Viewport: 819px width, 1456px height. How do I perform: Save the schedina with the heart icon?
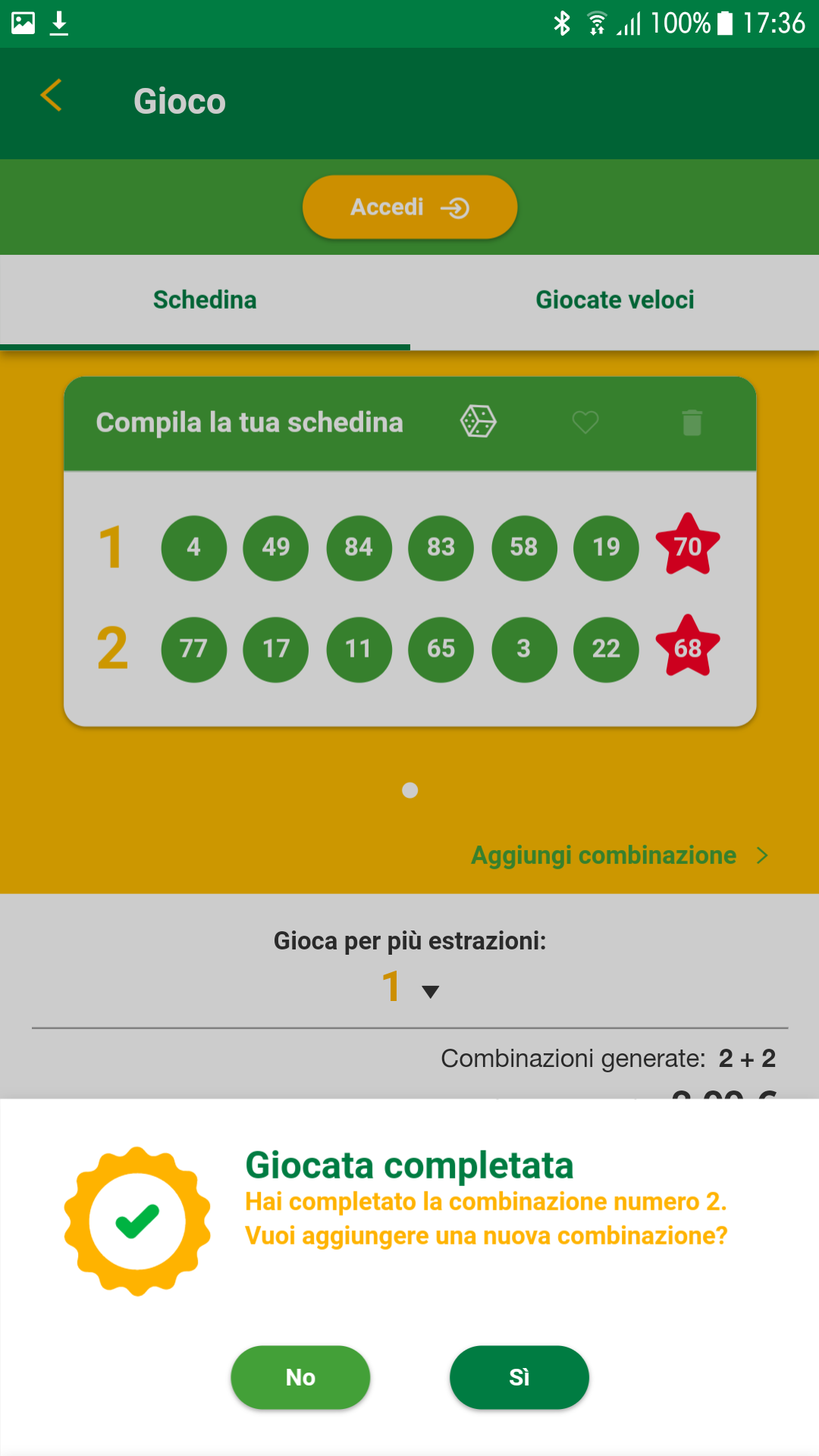tap(585, 422)
